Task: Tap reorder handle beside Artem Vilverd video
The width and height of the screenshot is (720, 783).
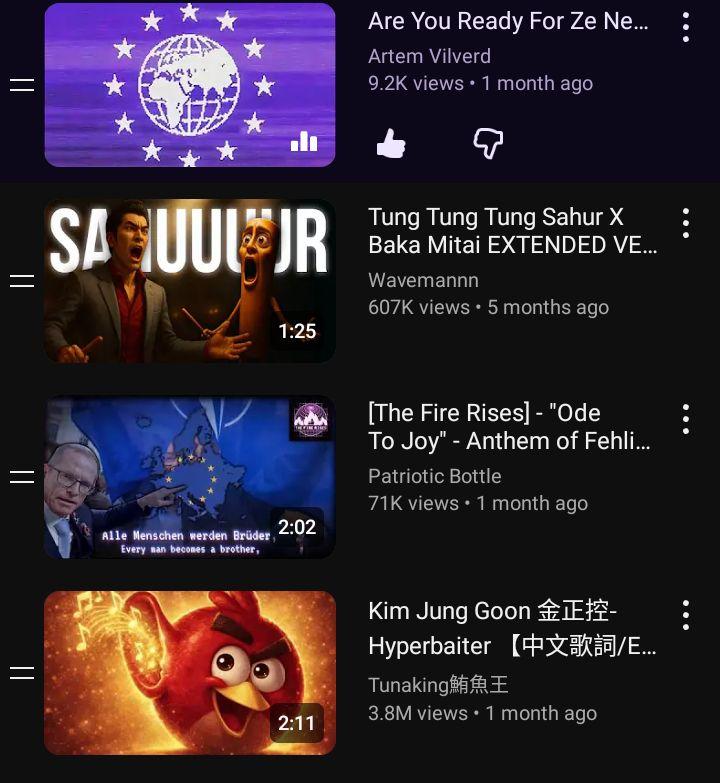Action: point(22,85)
